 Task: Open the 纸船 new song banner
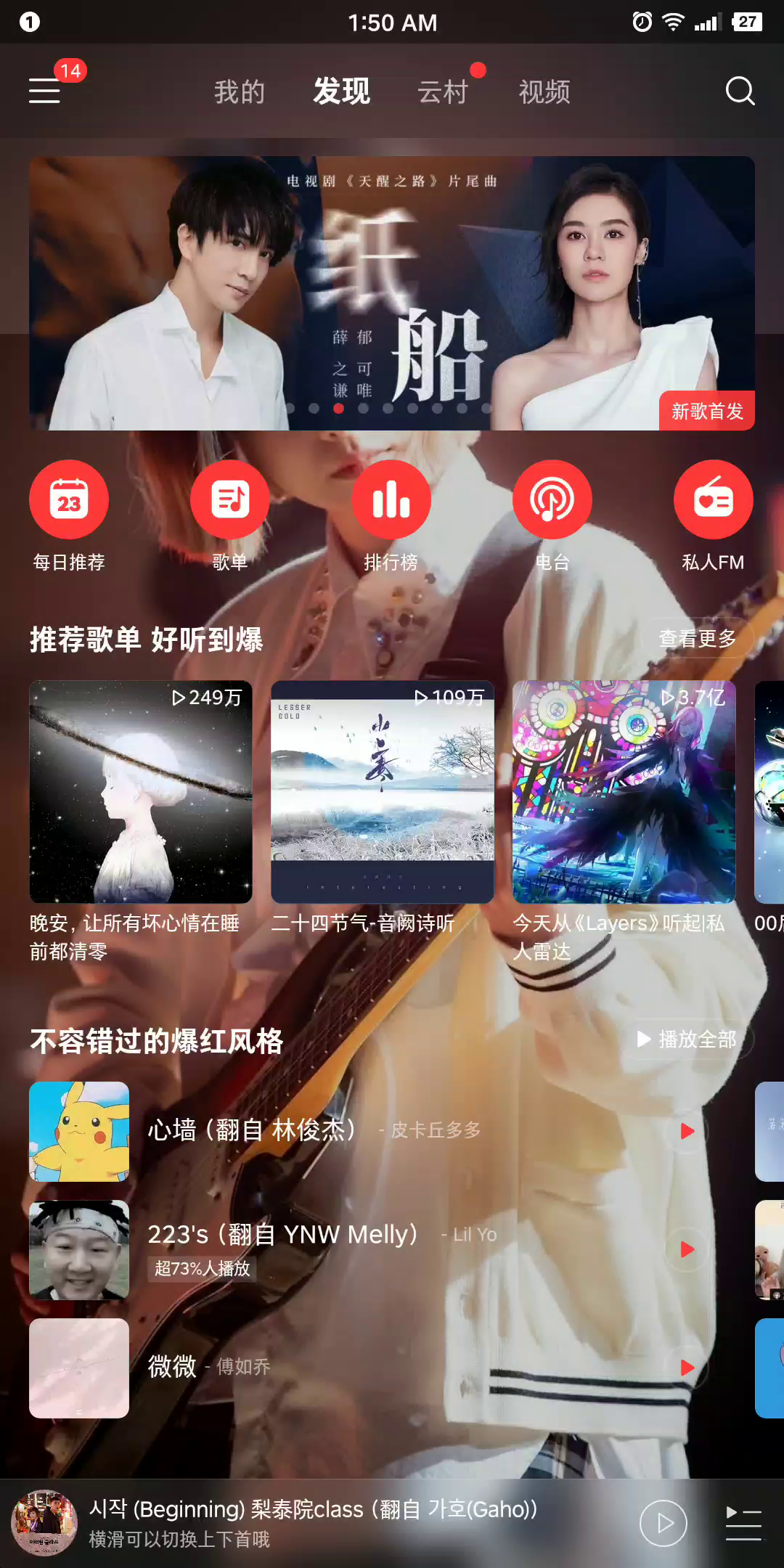click(x=392, y=293)
